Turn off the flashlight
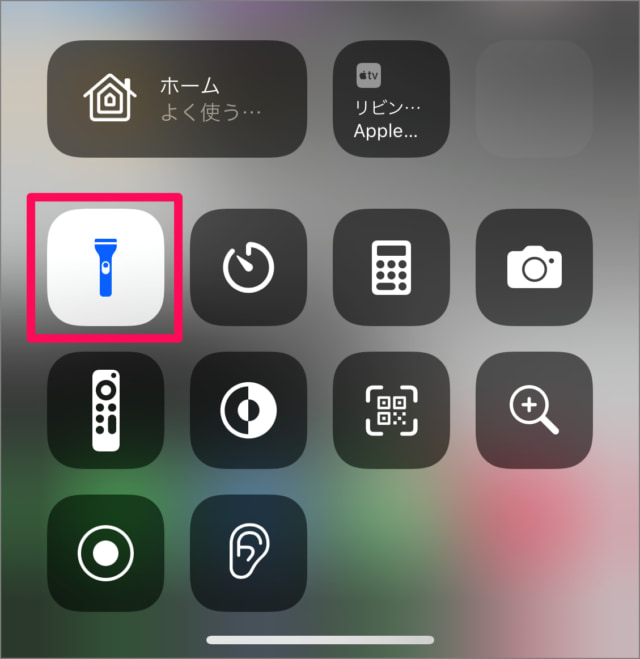This screenshot has height=659, width=640. coord(106,267)
